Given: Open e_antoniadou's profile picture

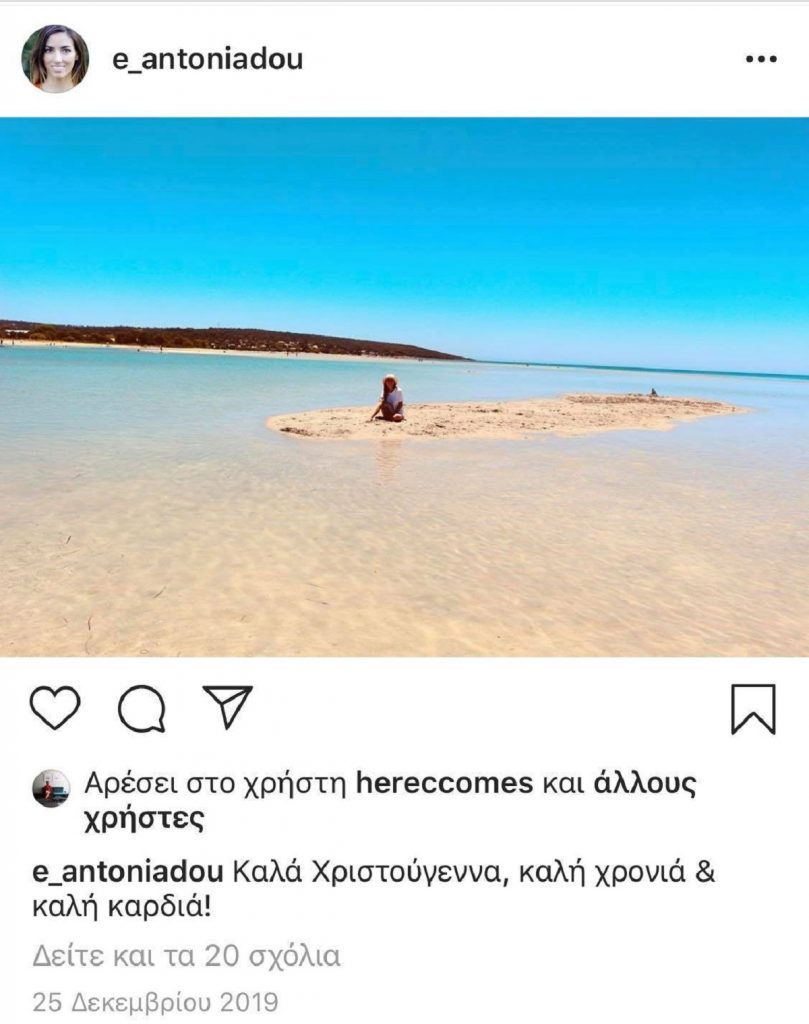Looking at the screenshot, I should click(x=55, y=59).
